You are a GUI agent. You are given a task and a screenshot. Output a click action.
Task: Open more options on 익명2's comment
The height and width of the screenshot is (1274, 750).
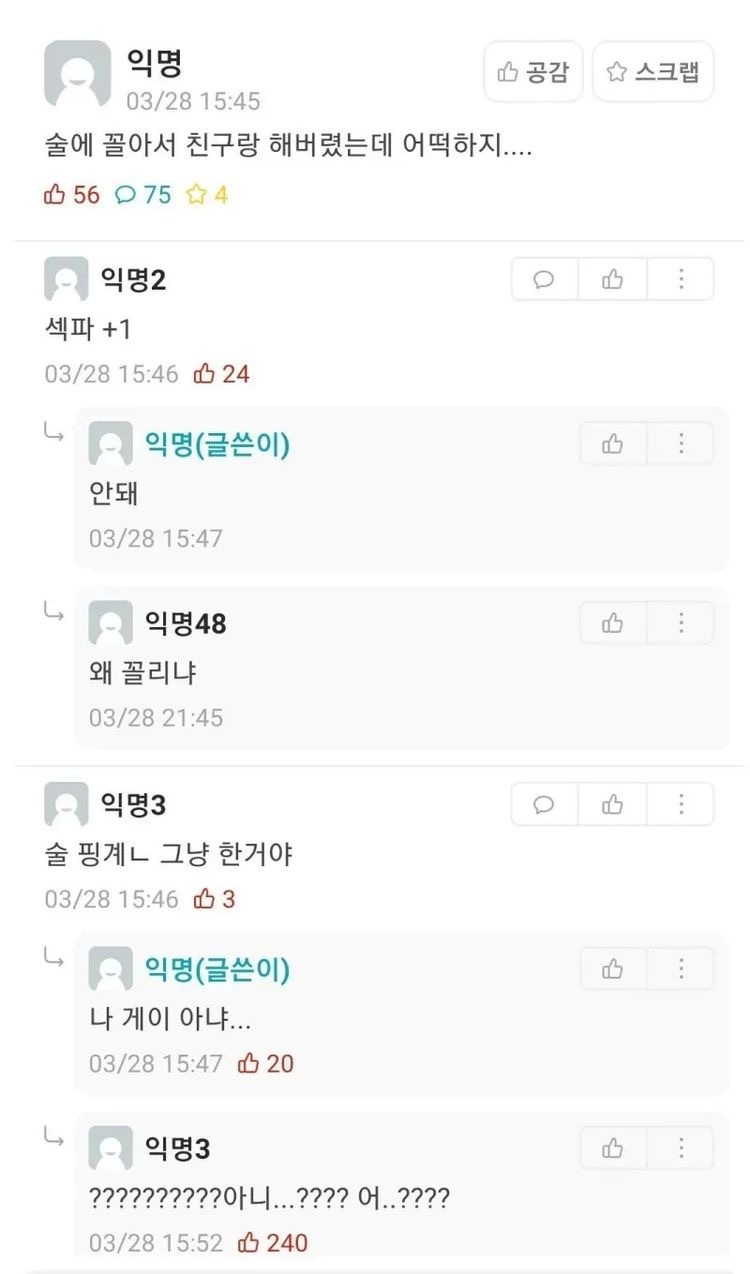681,279
